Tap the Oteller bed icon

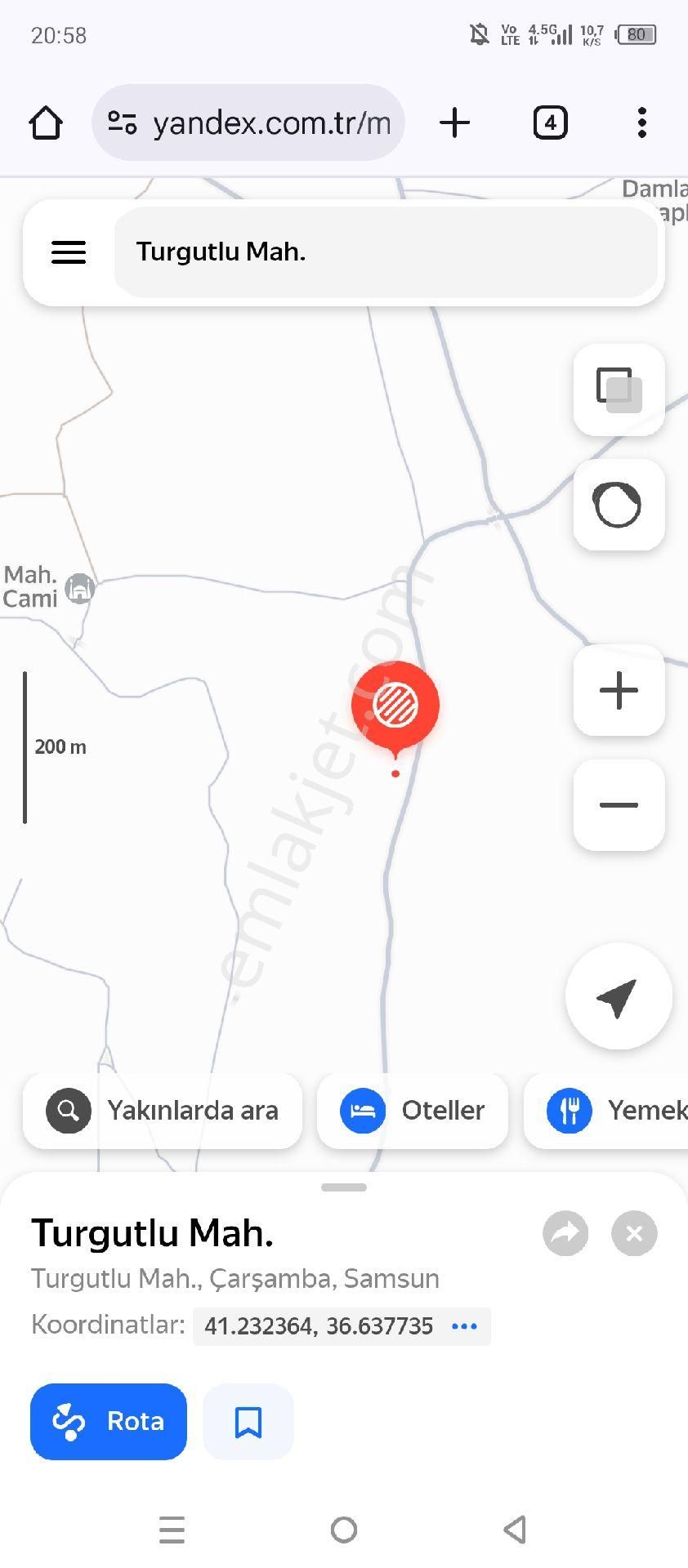(362, 1110)
